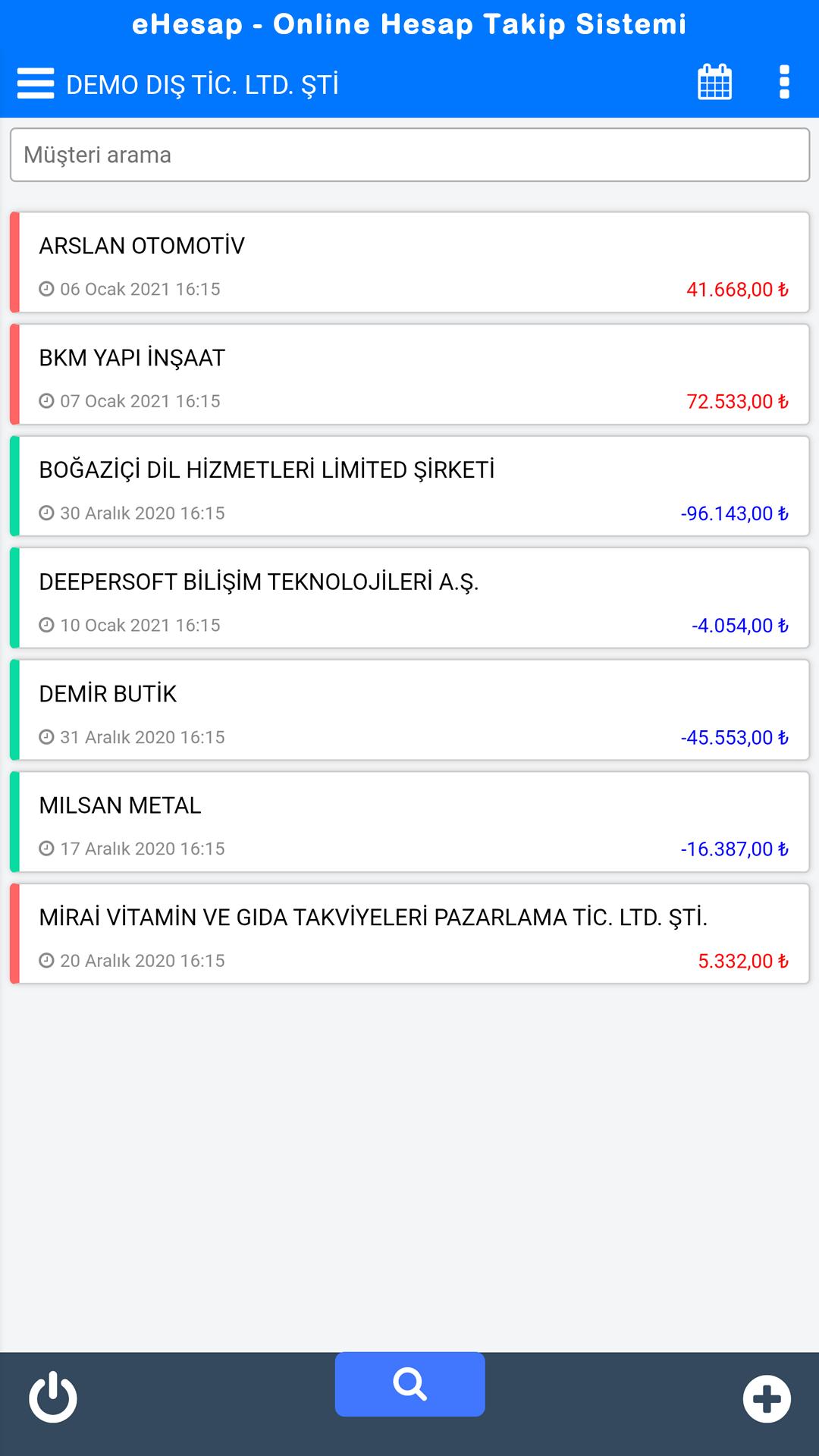Screen dimensions: 819x1456
Task: Tap the blue search button
Action: tap(409, 1384)
